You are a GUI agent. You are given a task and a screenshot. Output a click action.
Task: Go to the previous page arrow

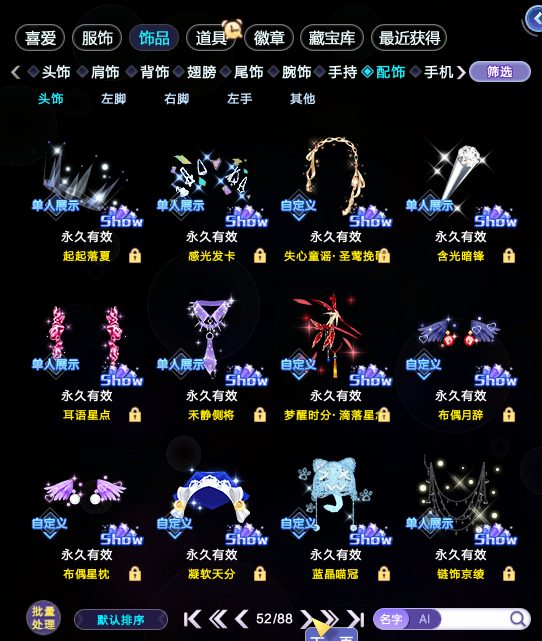(x=242, y=619)
